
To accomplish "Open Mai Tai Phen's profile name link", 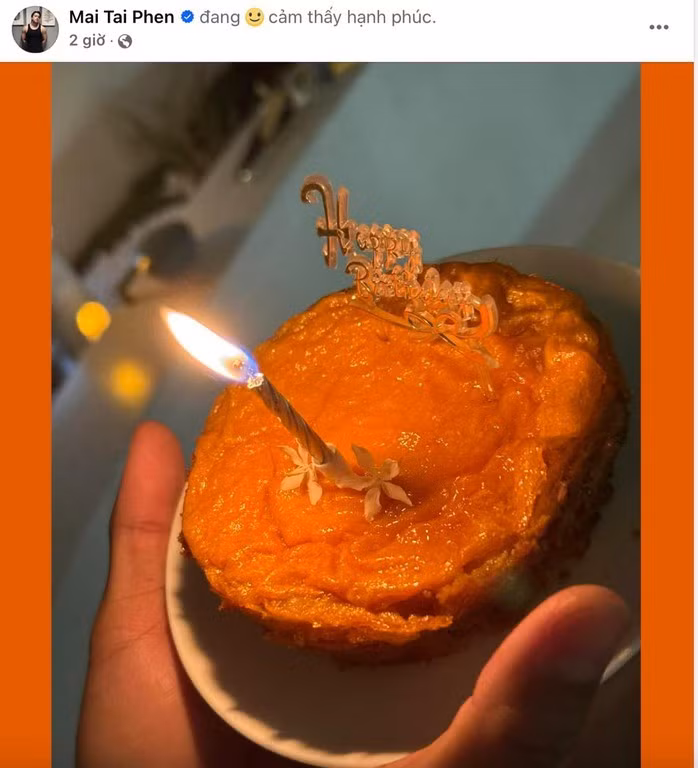I will (121, 17).
